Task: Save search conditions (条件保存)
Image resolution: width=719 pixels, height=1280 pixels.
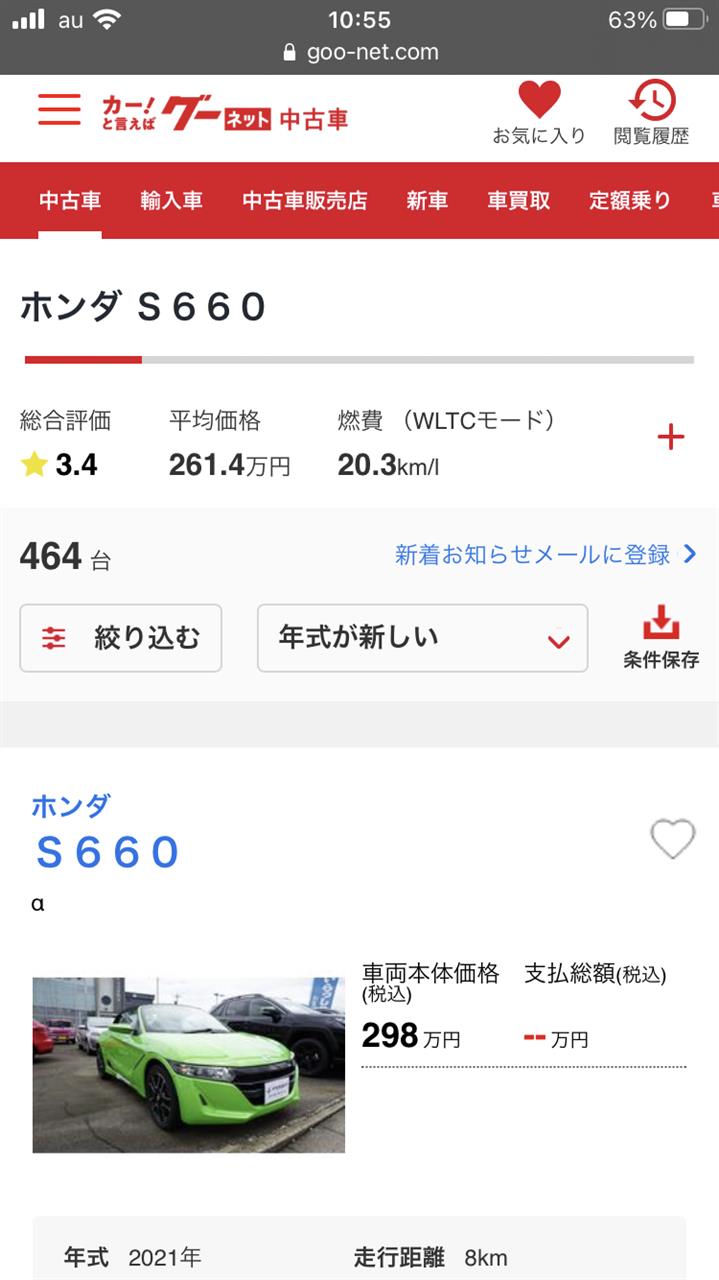Action: [661, 637]
